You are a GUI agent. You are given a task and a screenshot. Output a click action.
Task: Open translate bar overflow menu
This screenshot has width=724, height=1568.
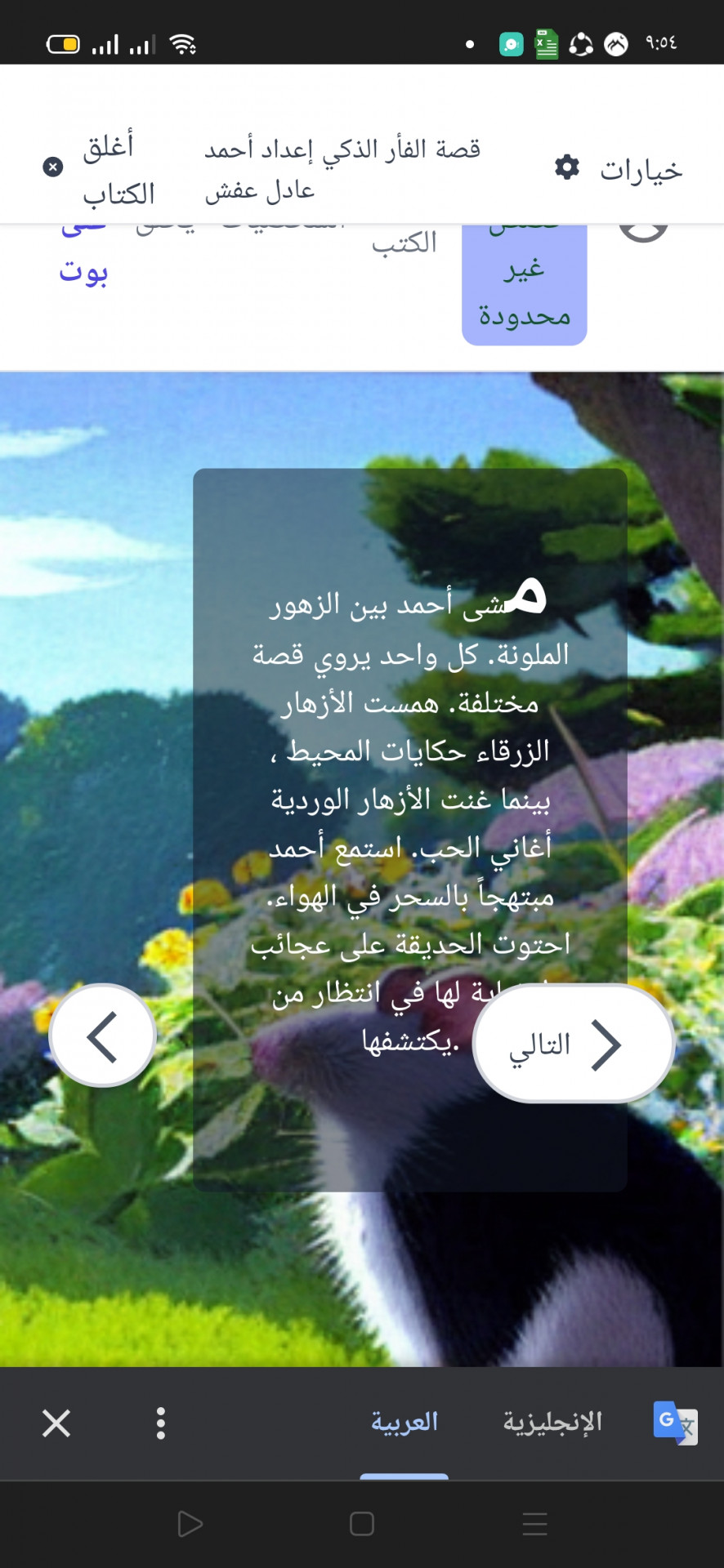point(161,1423)
